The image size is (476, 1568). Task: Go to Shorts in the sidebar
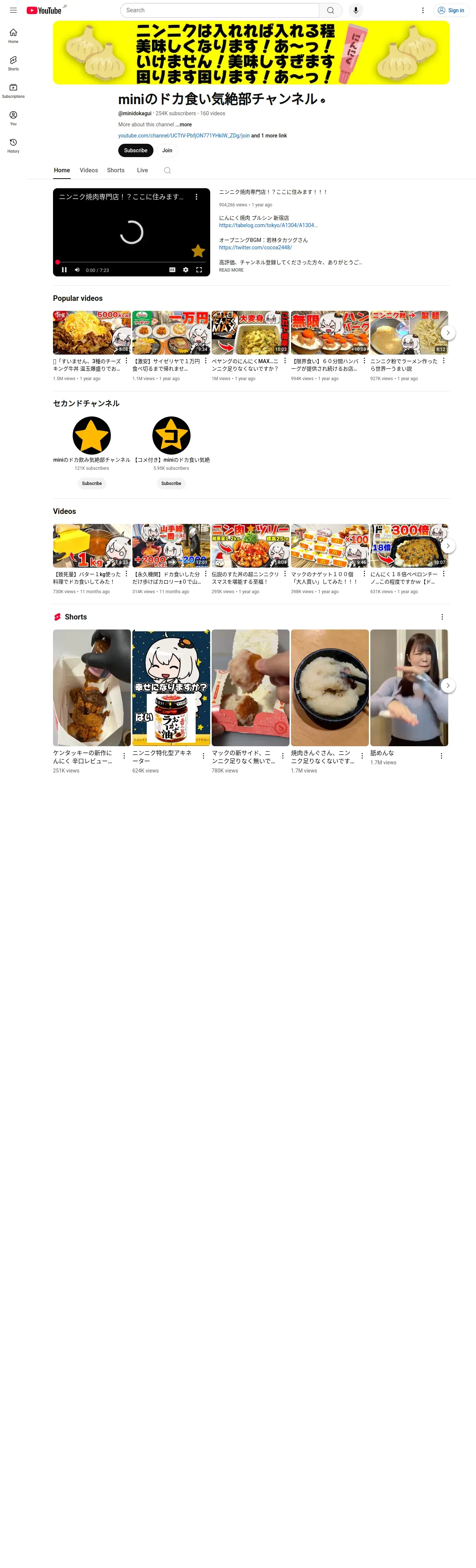coord(13,63)
